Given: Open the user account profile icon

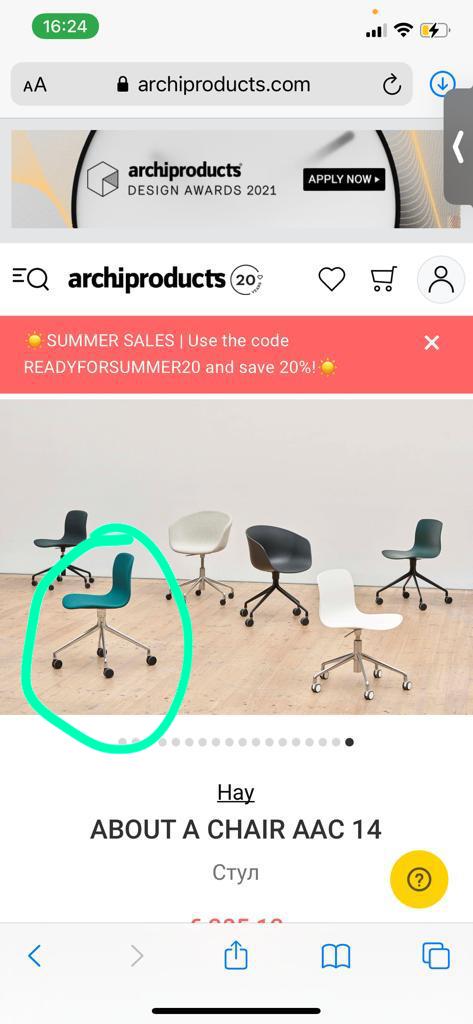Looking at the screenshot, I should point(441,280).
